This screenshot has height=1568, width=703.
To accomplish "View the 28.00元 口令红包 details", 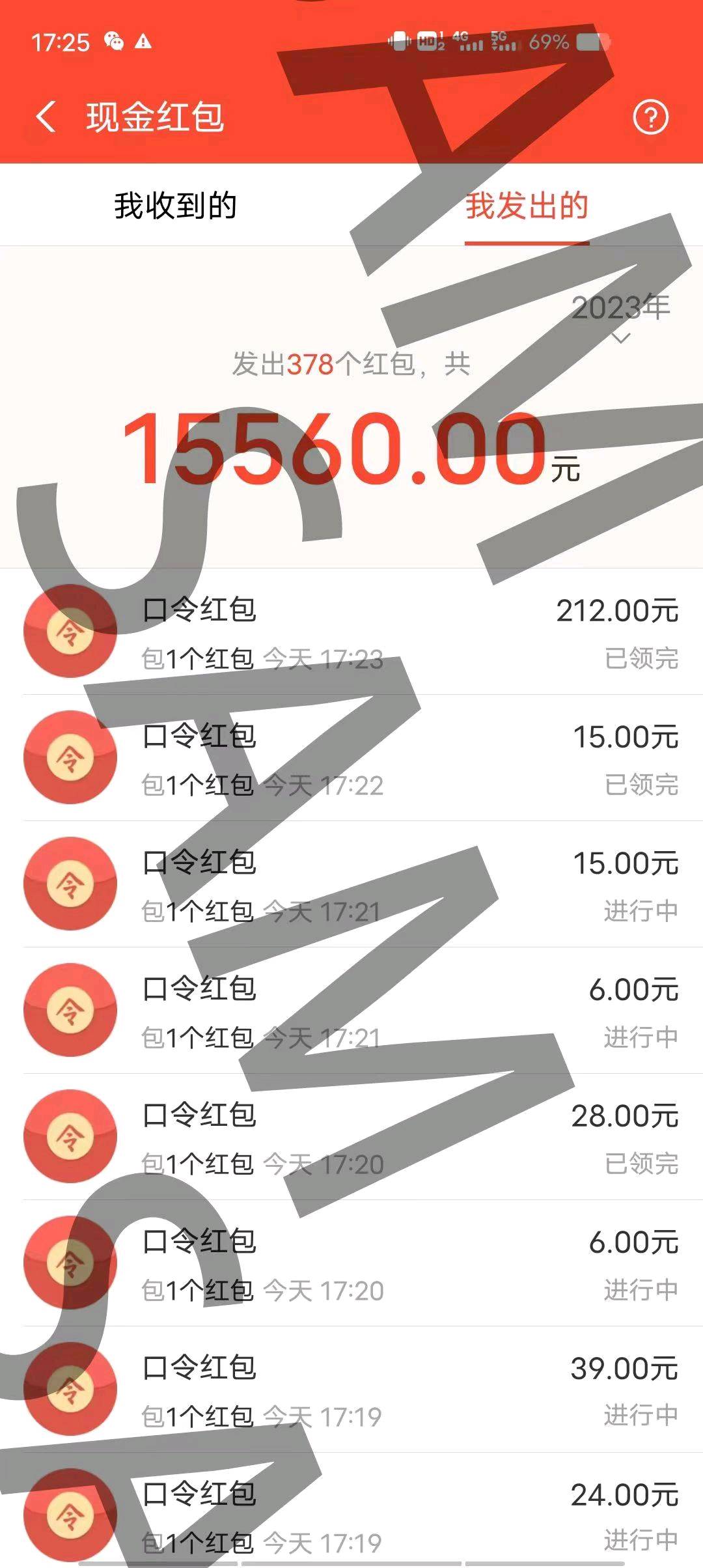I will (x=351, y=1137).
